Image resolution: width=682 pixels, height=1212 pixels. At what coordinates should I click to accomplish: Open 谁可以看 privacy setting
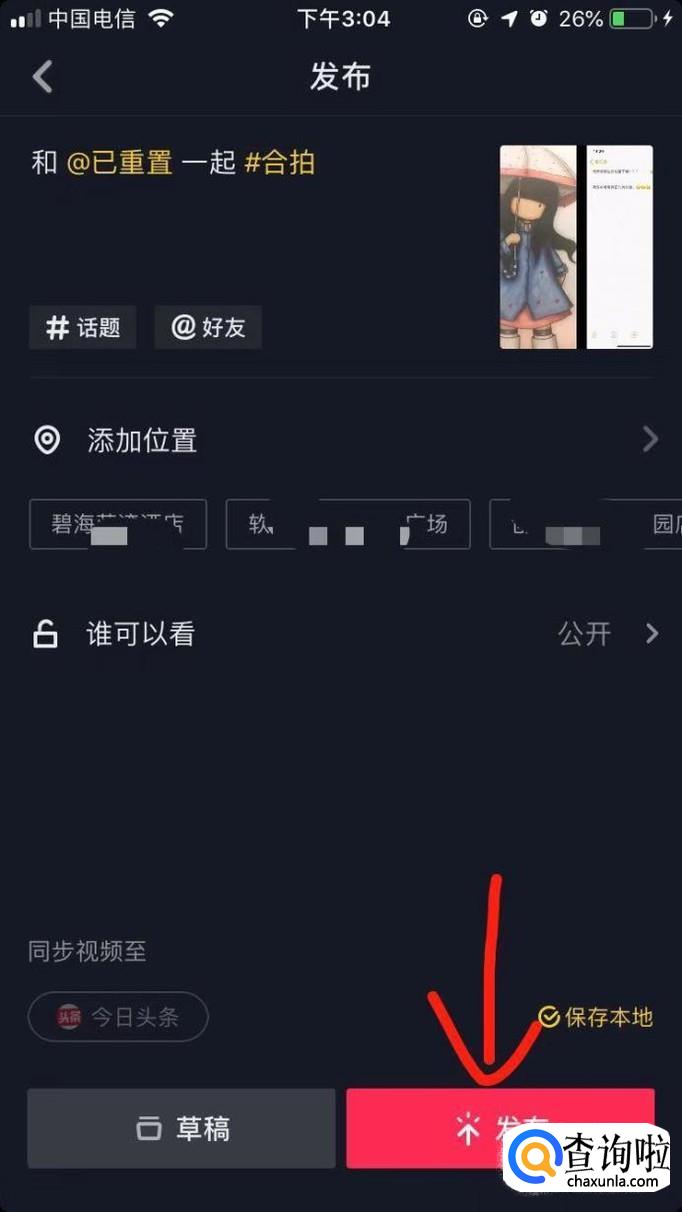340,634
